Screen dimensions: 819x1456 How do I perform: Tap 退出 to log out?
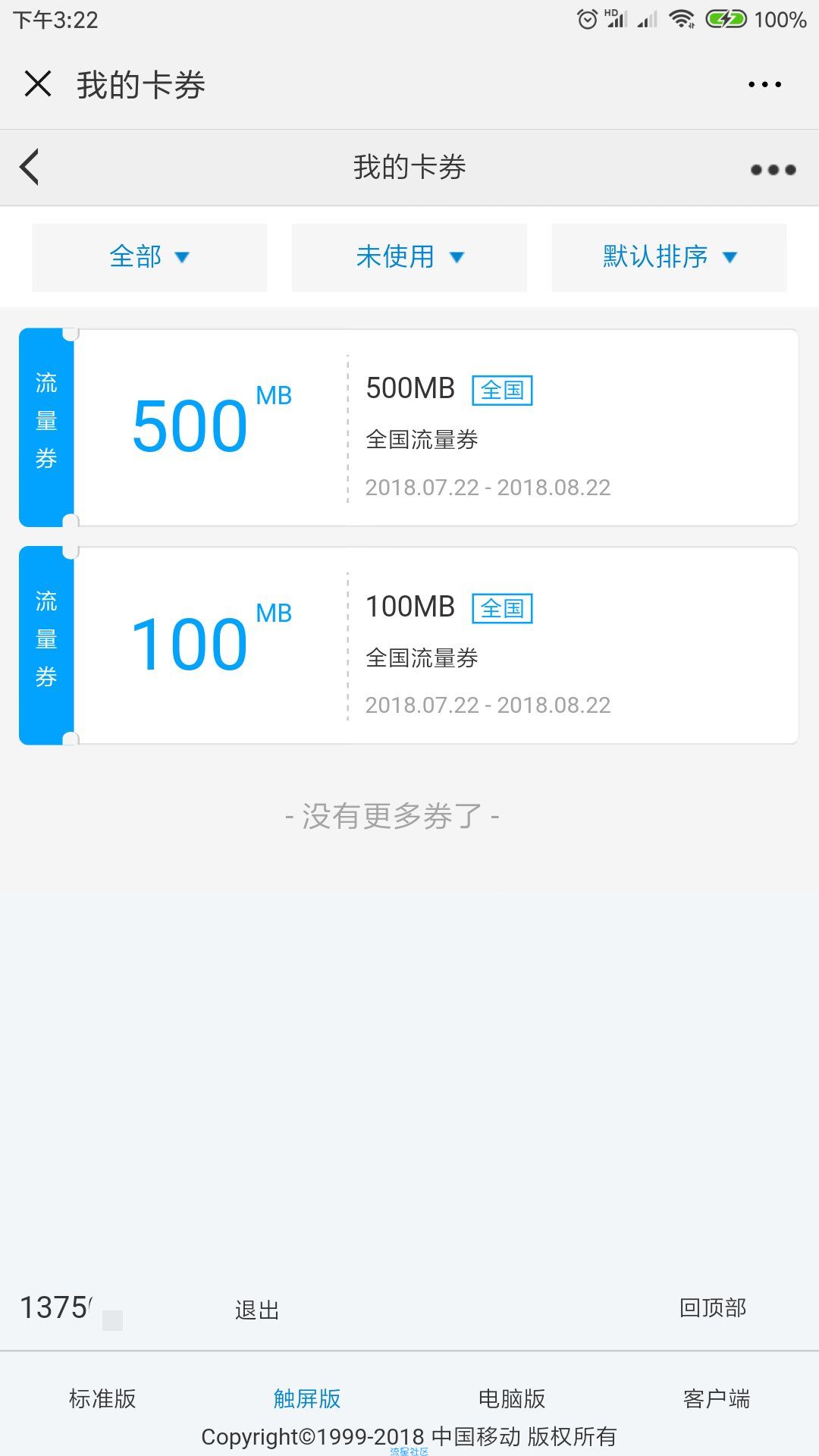pyautogui.click(x=257, y=1310)
